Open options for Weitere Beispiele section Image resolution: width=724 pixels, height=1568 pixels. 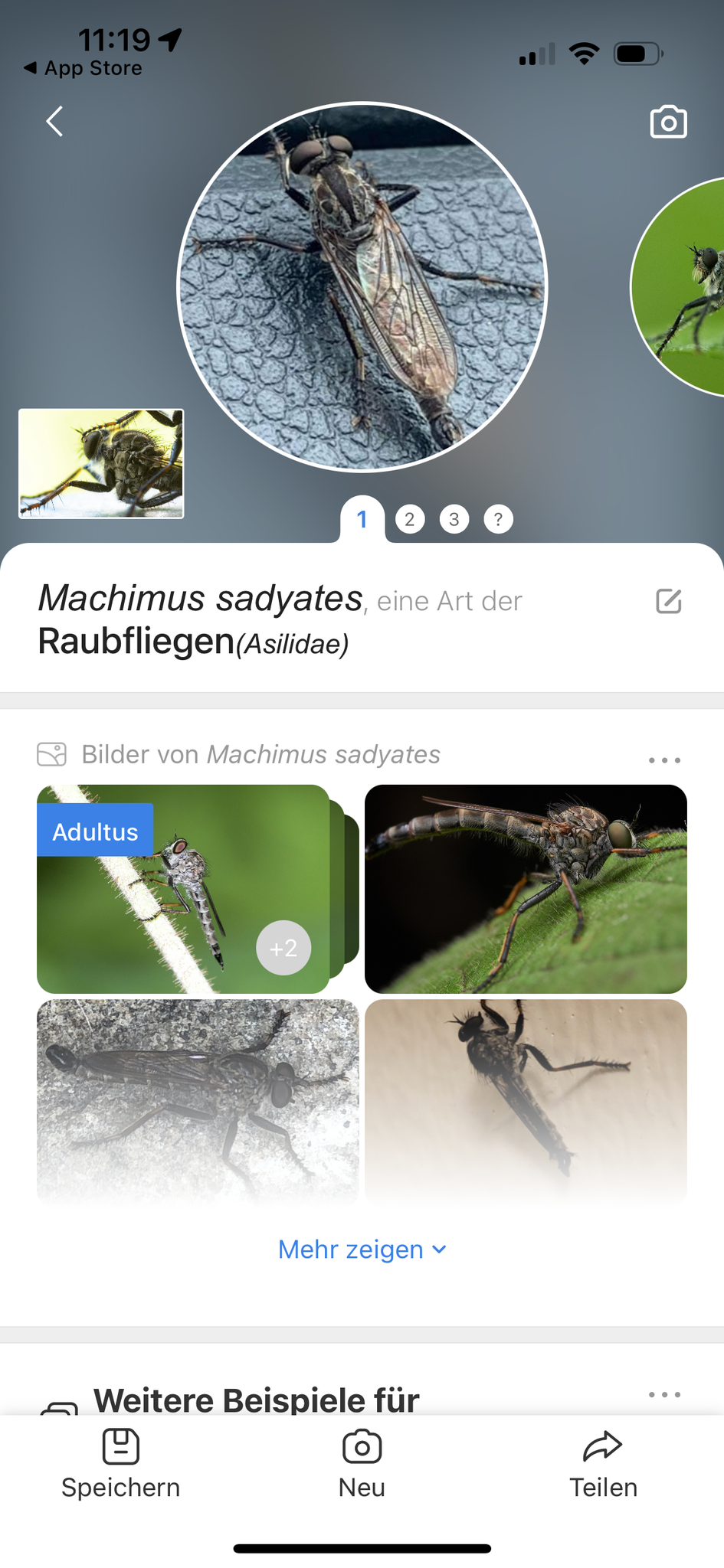click(x=663, y=1394)
